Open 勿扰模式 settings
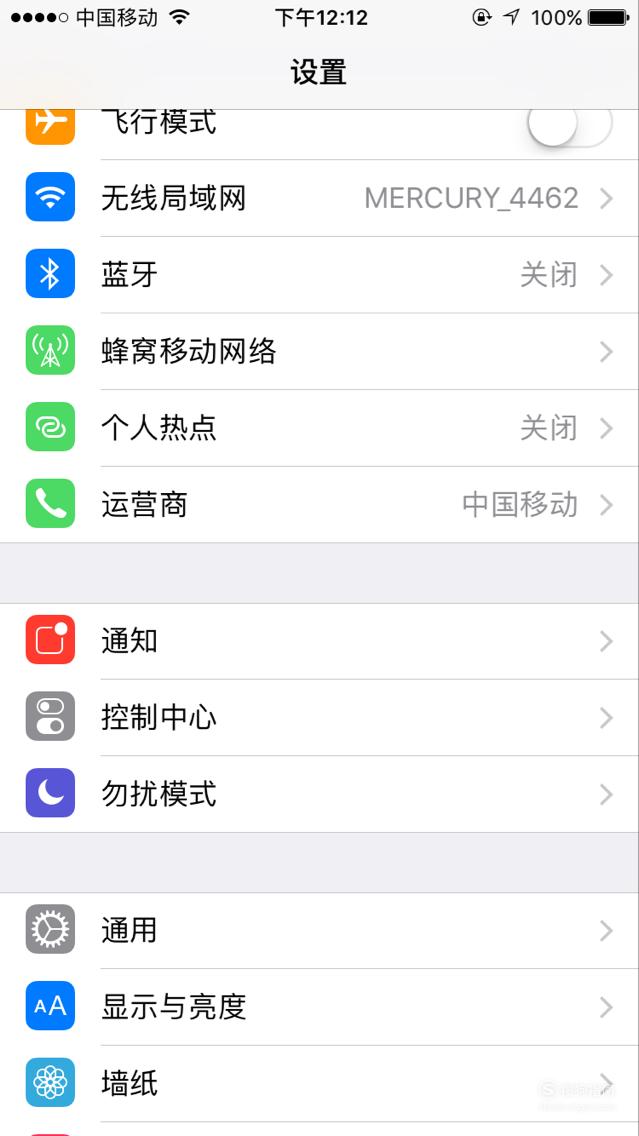The width and height of the screenshot is (639, 1136). 320,795
